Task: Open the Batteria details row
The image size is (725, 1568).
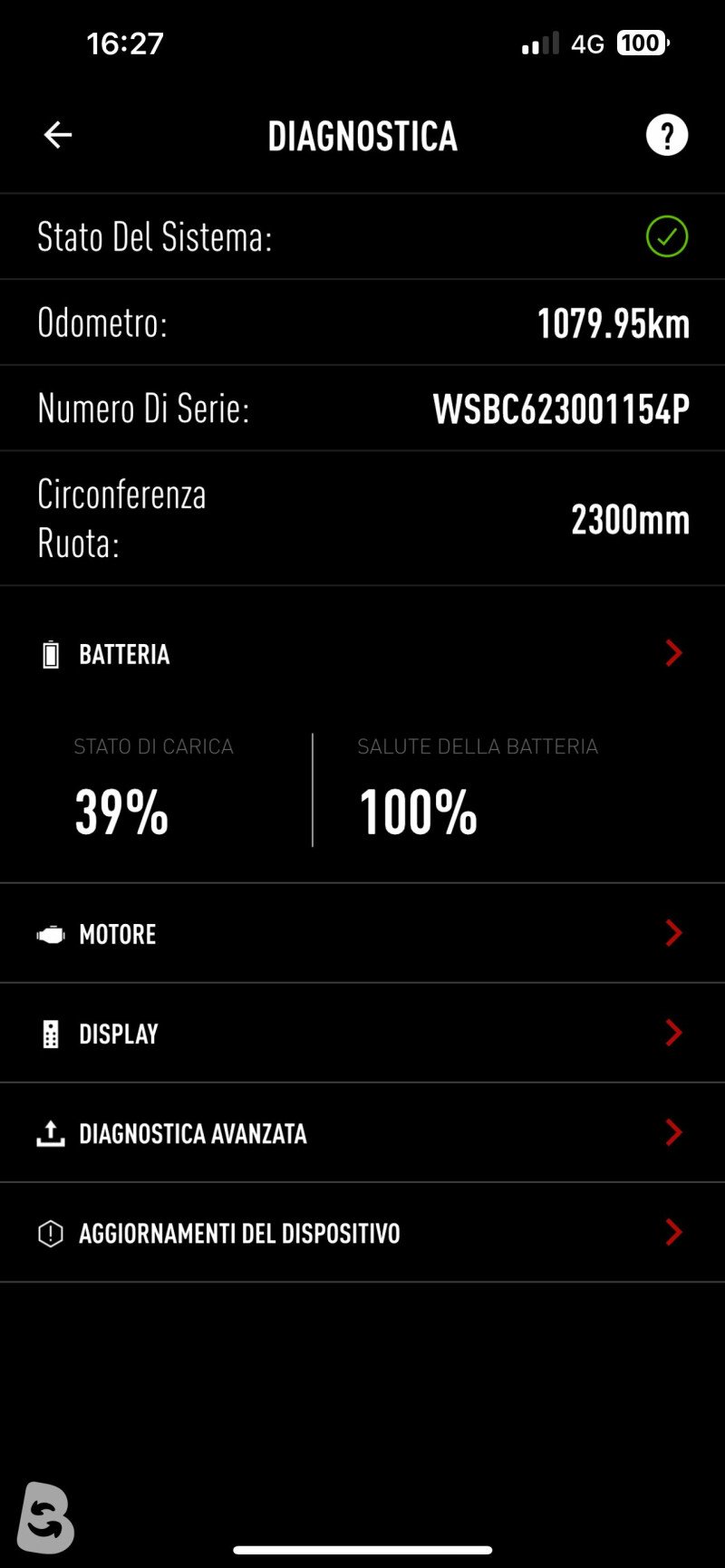Action: pos(362,654)
